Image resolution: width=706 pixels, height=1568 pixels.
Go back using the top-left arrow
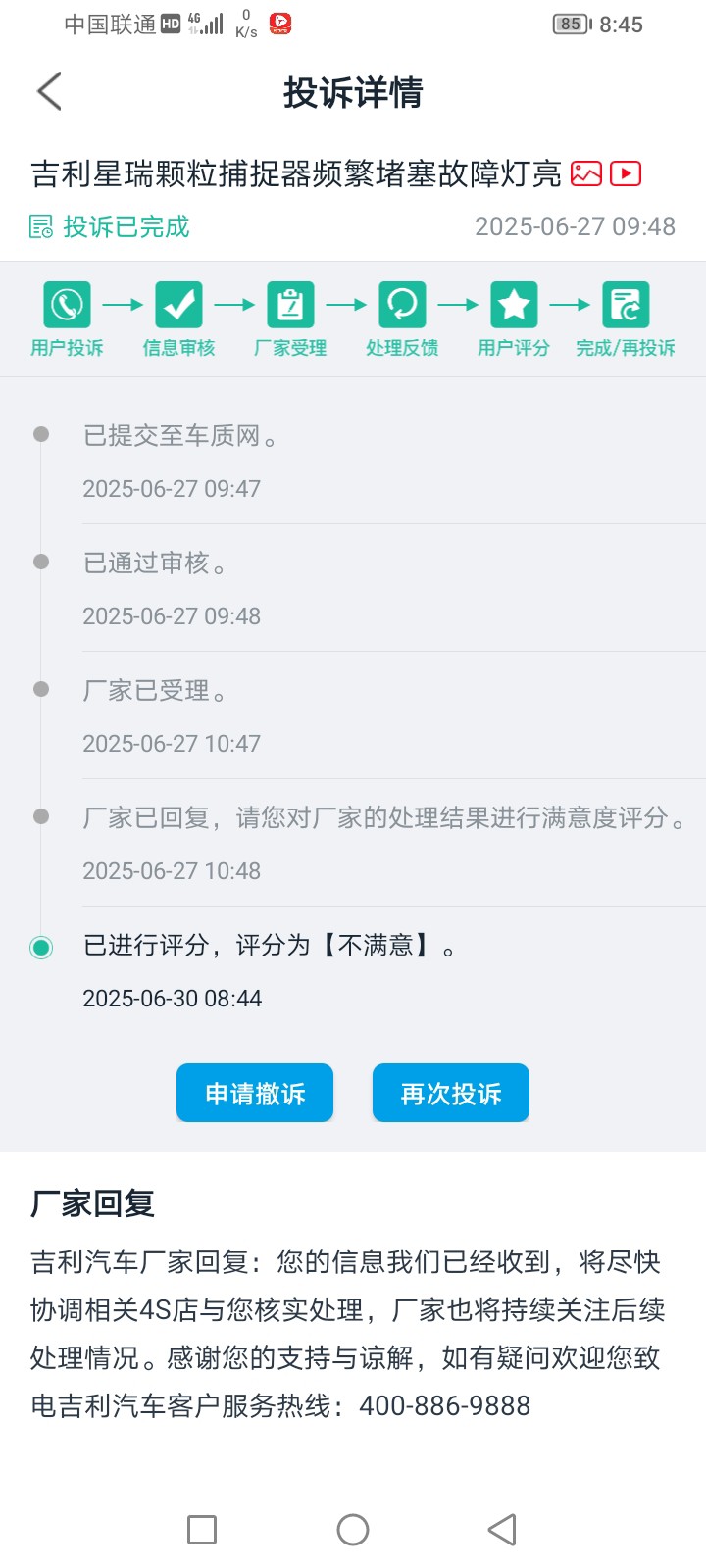coord(49,91)
